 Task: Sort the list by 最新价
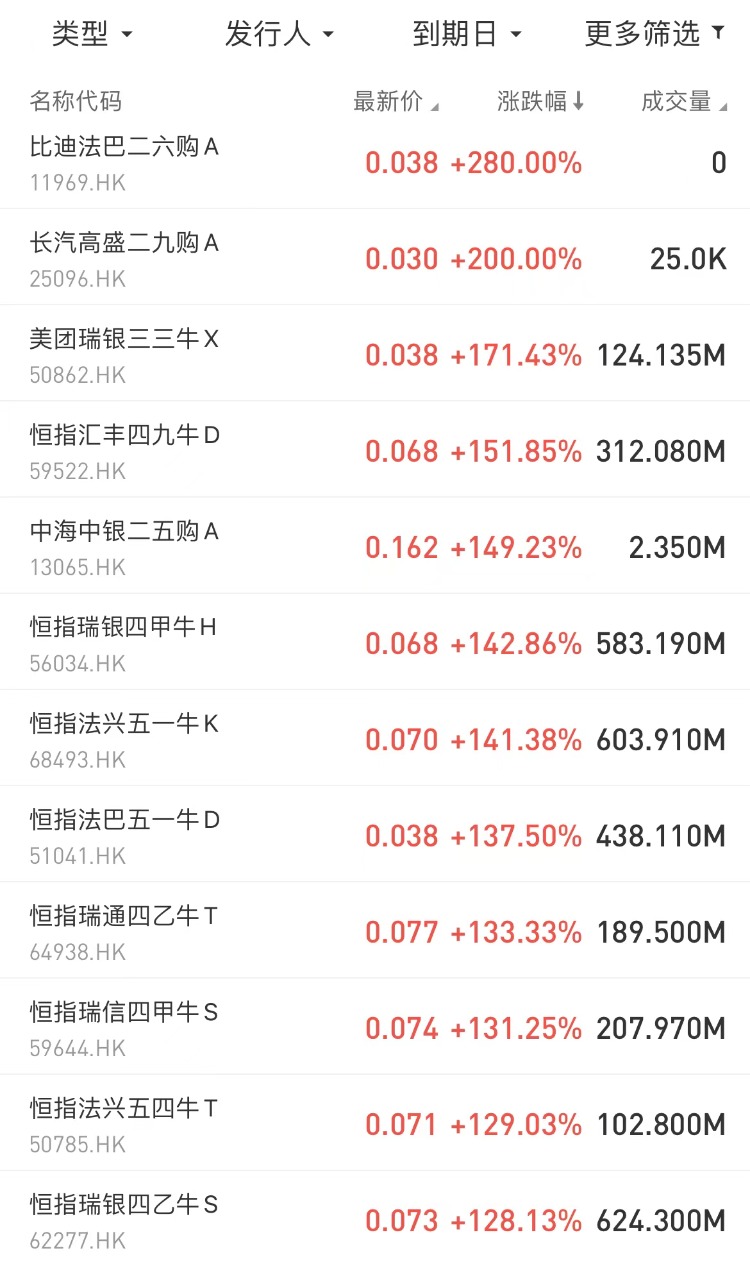coord(396,101)
